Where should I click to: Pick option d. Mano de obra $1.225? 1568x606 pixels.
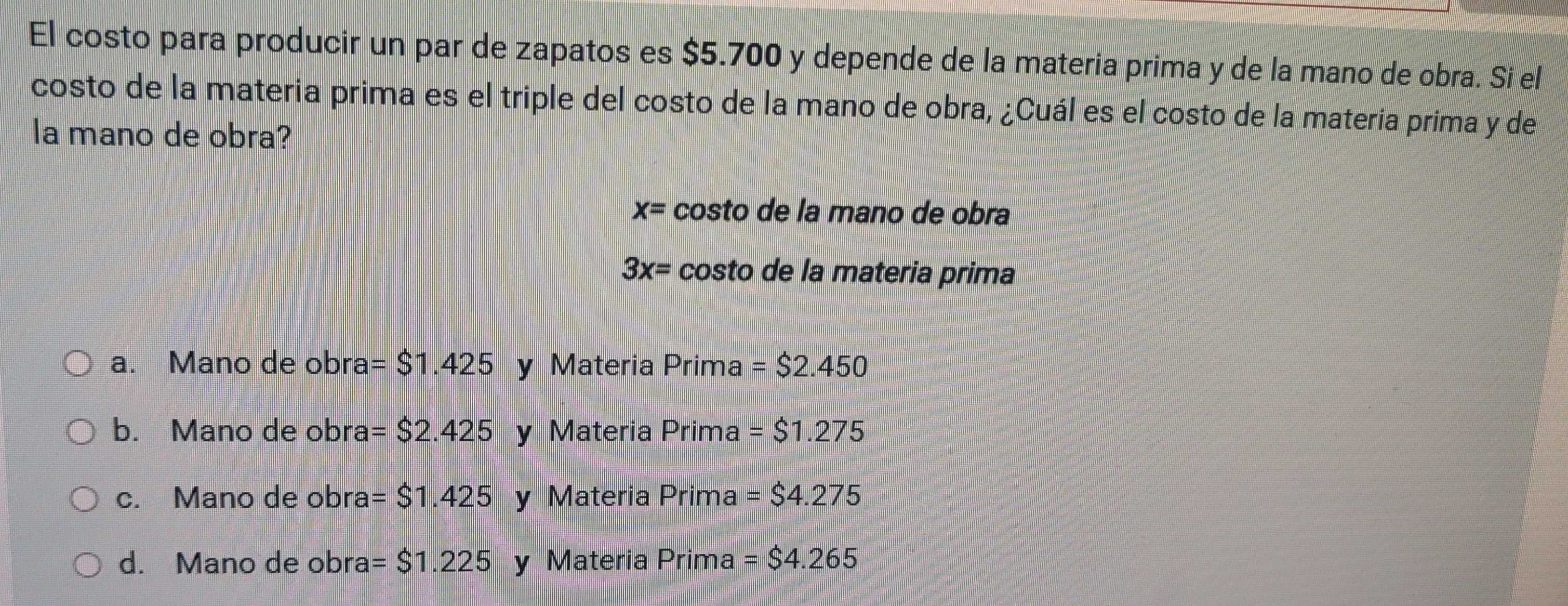click(86, 564)
